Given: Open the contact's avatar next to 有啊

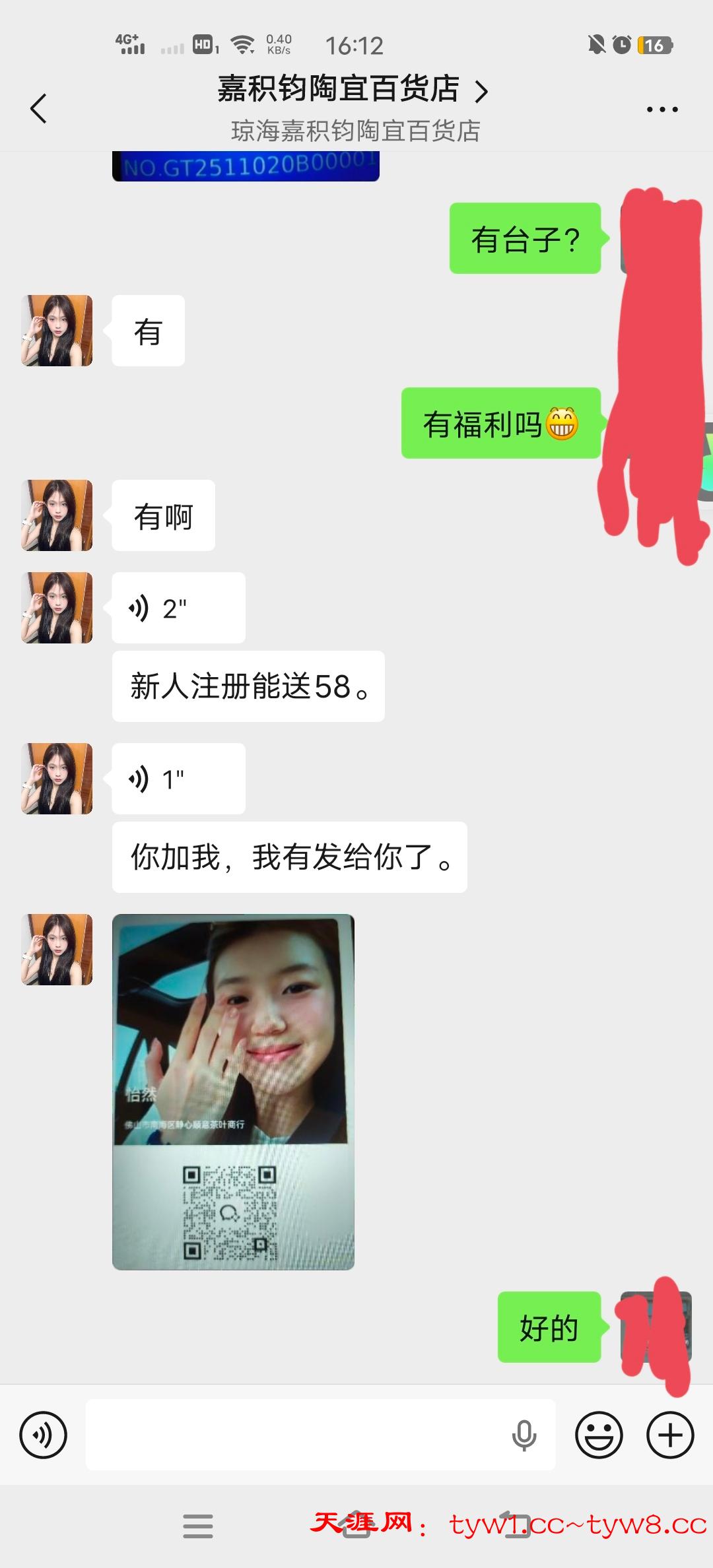Looking at the screenshot, I should (x=57, y=515).
